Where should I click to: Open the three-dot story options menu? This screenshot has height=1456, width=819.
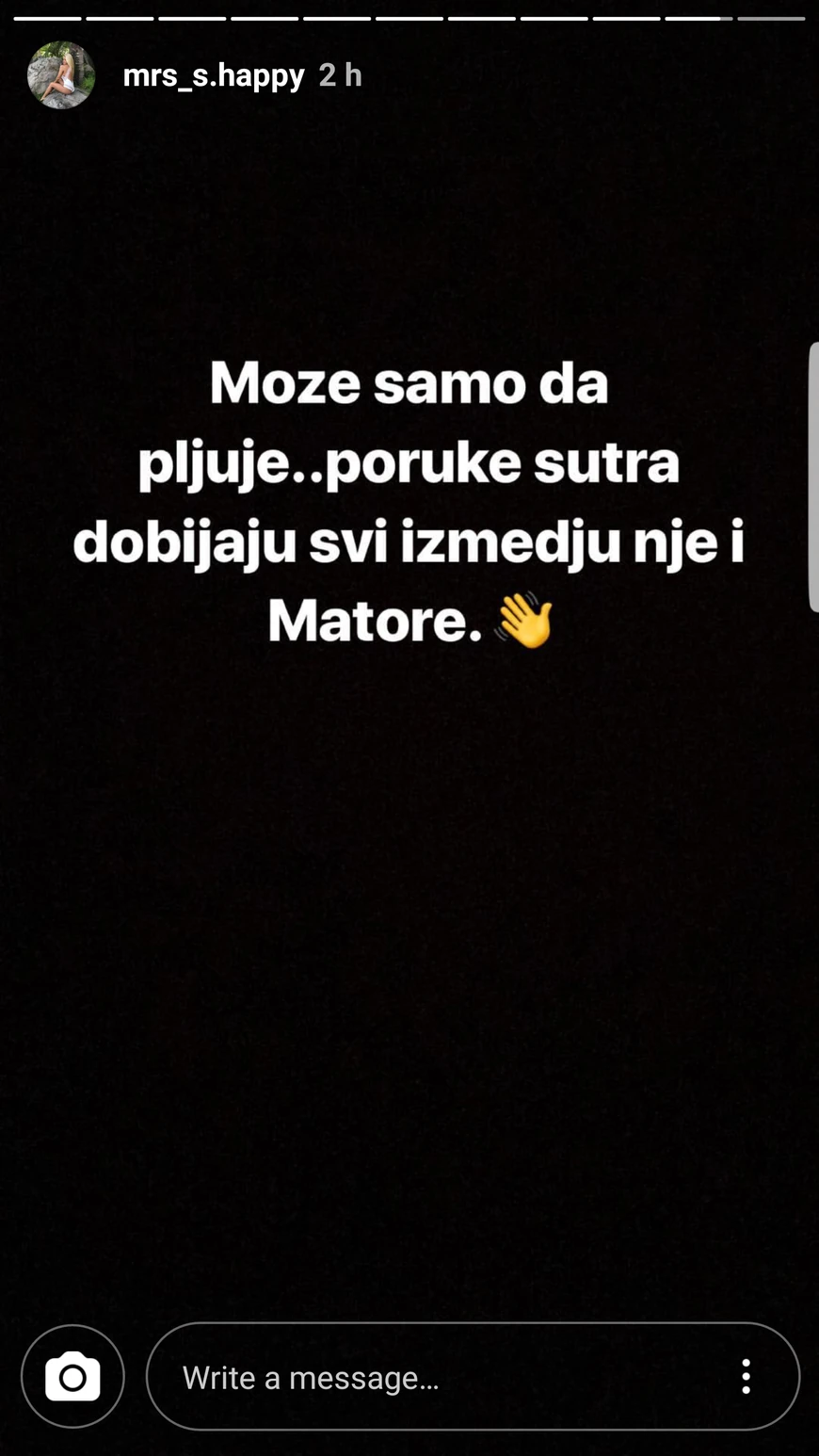746,1377
